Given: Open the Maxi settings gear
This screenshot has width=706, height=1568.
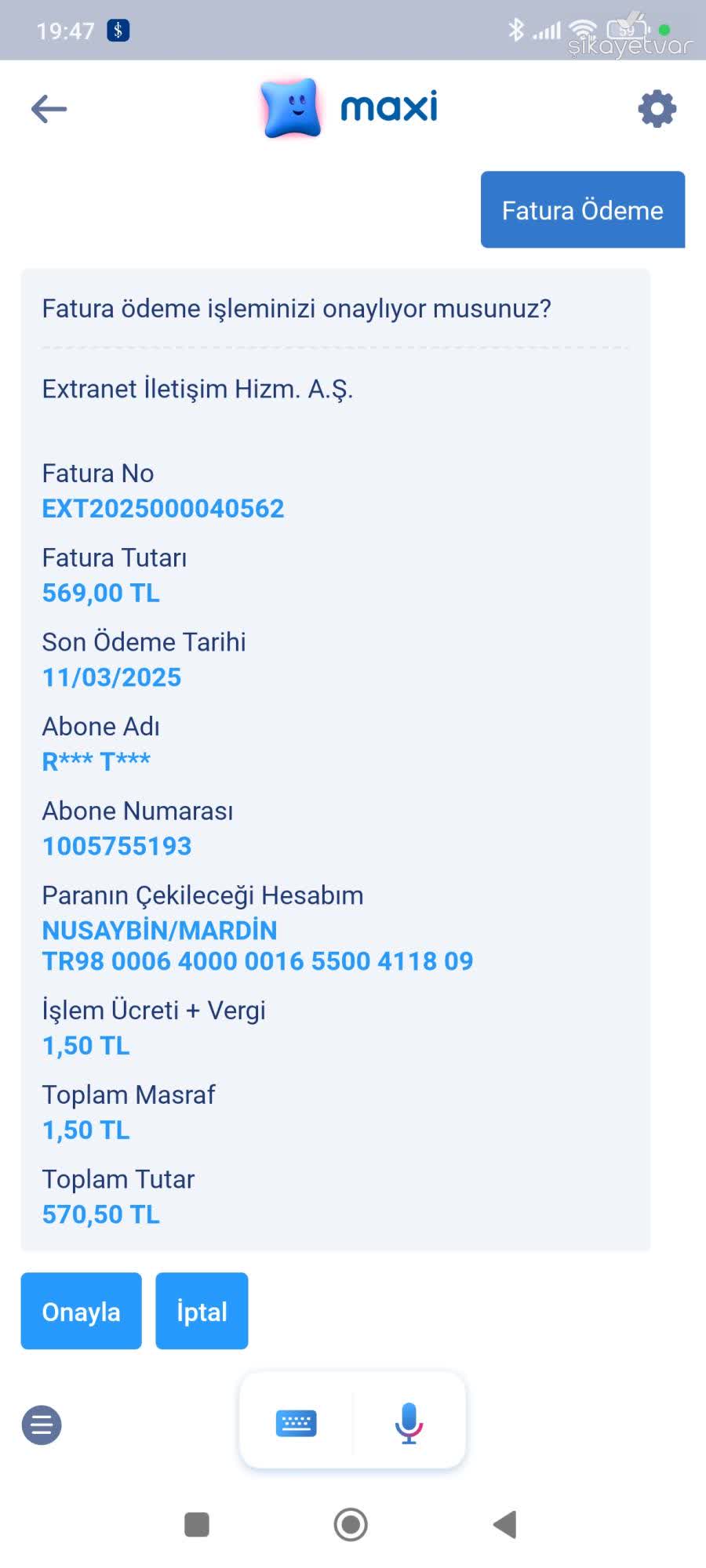Looking at the screenshot, I should 657,108.
